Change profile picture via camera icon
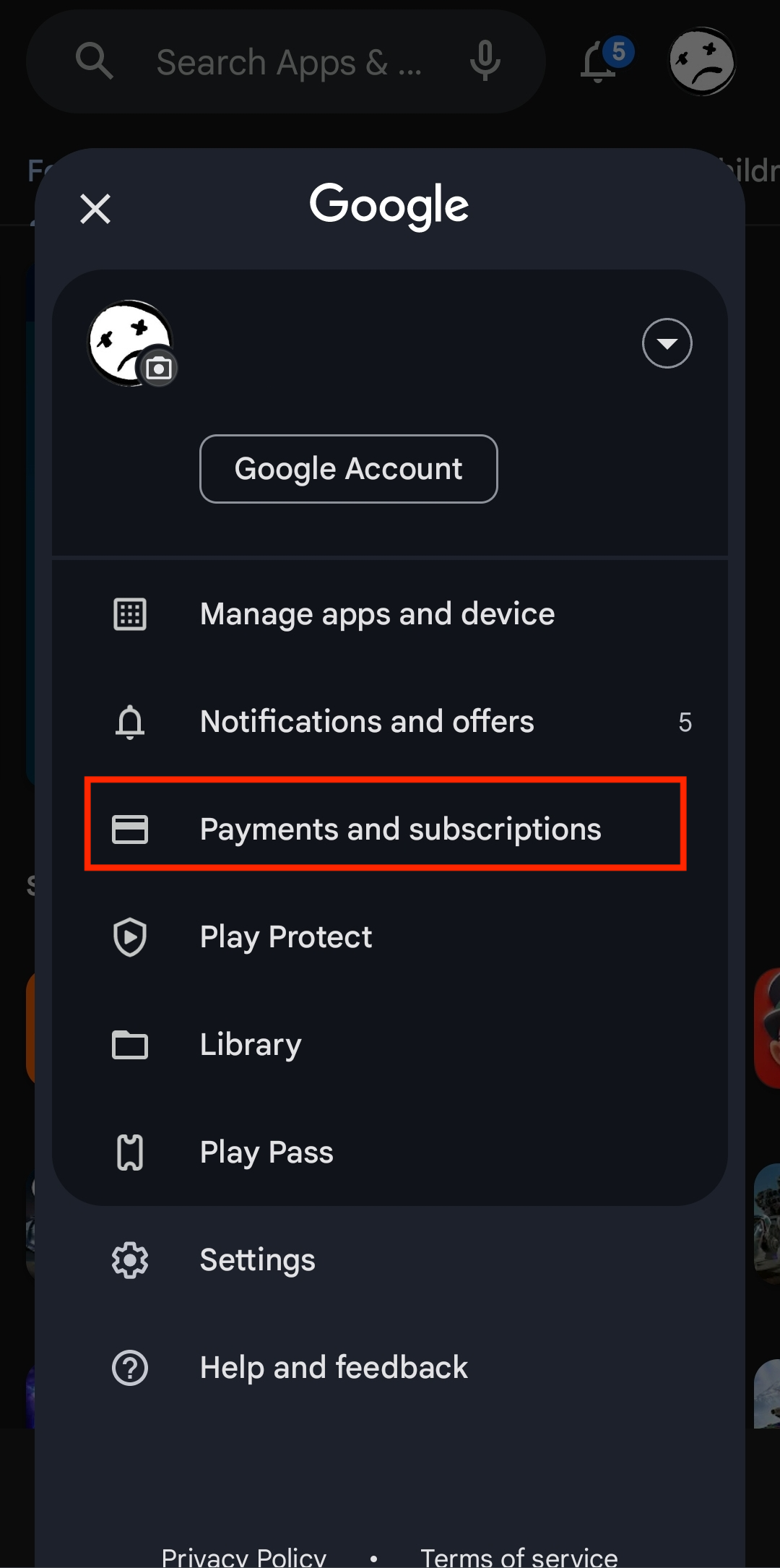 coord(159,369)
